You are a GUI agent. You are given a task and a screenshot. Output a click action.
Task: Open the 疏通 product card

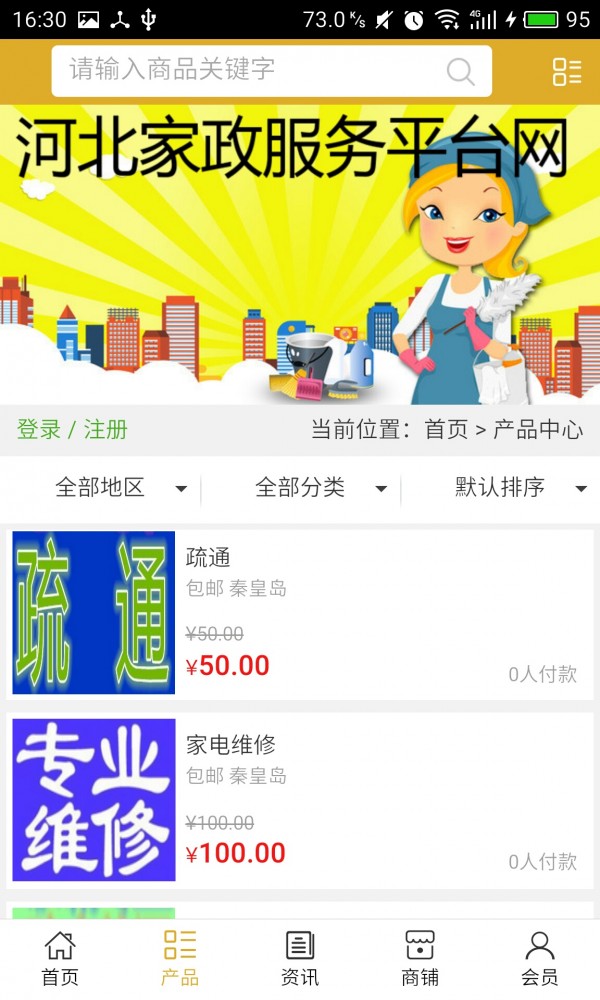pyautogui.click(x=300, y=613)
